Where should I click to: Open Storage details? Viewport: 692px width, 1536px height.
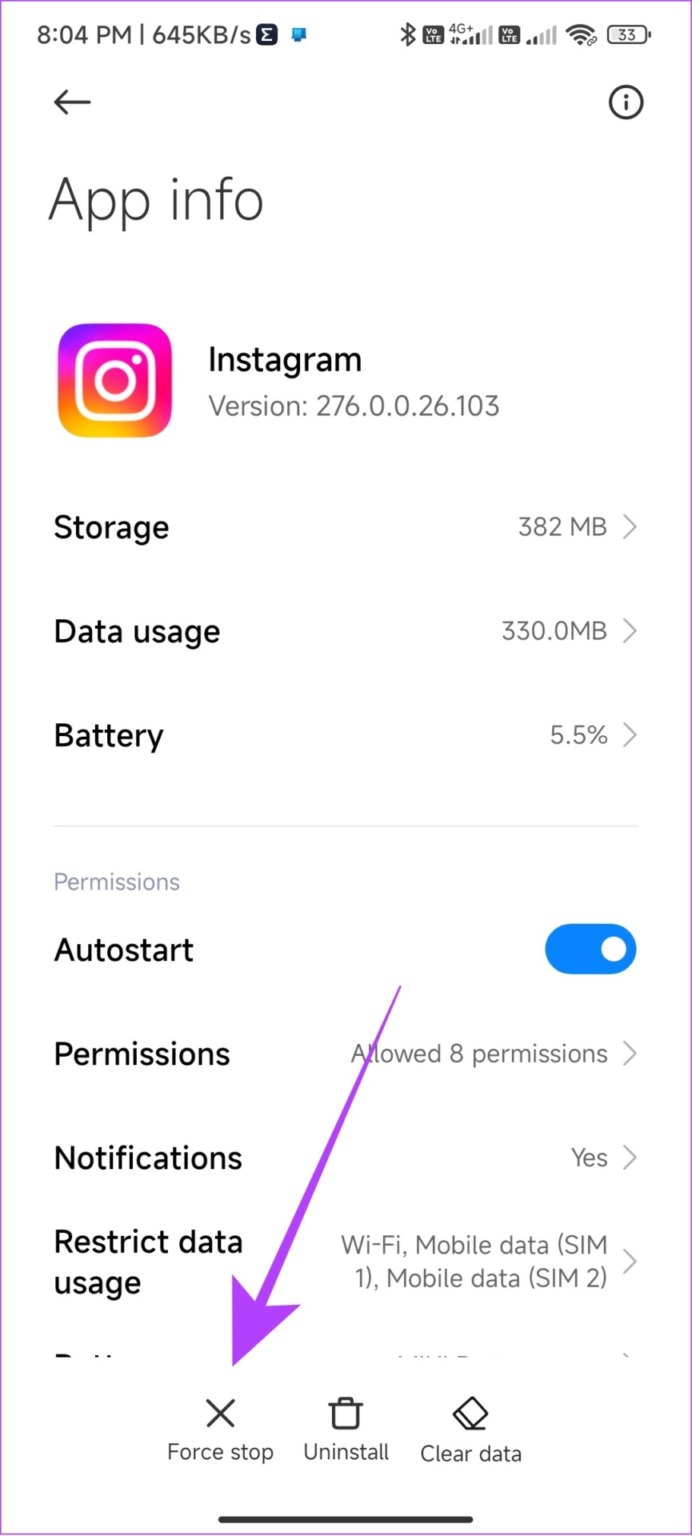[x=345, y=527]
